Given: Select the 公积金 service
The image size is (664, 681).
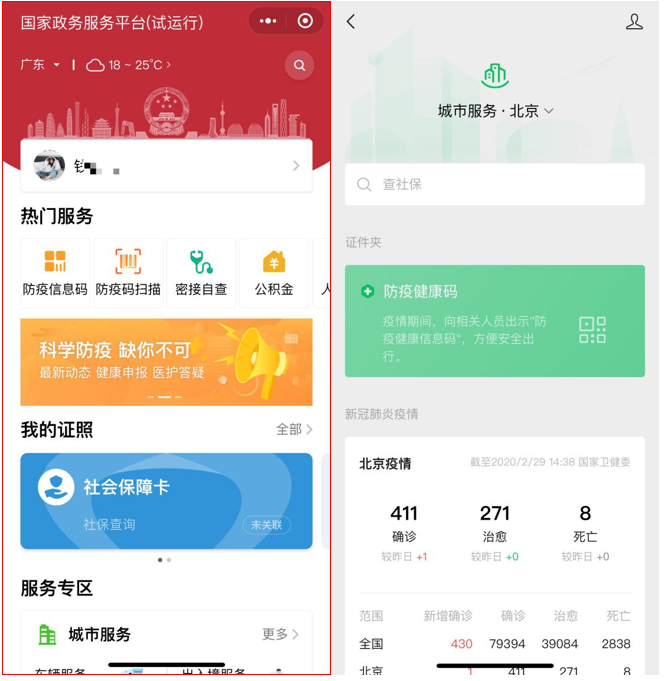Looking at the screenshot, I should tap(274, 272).
